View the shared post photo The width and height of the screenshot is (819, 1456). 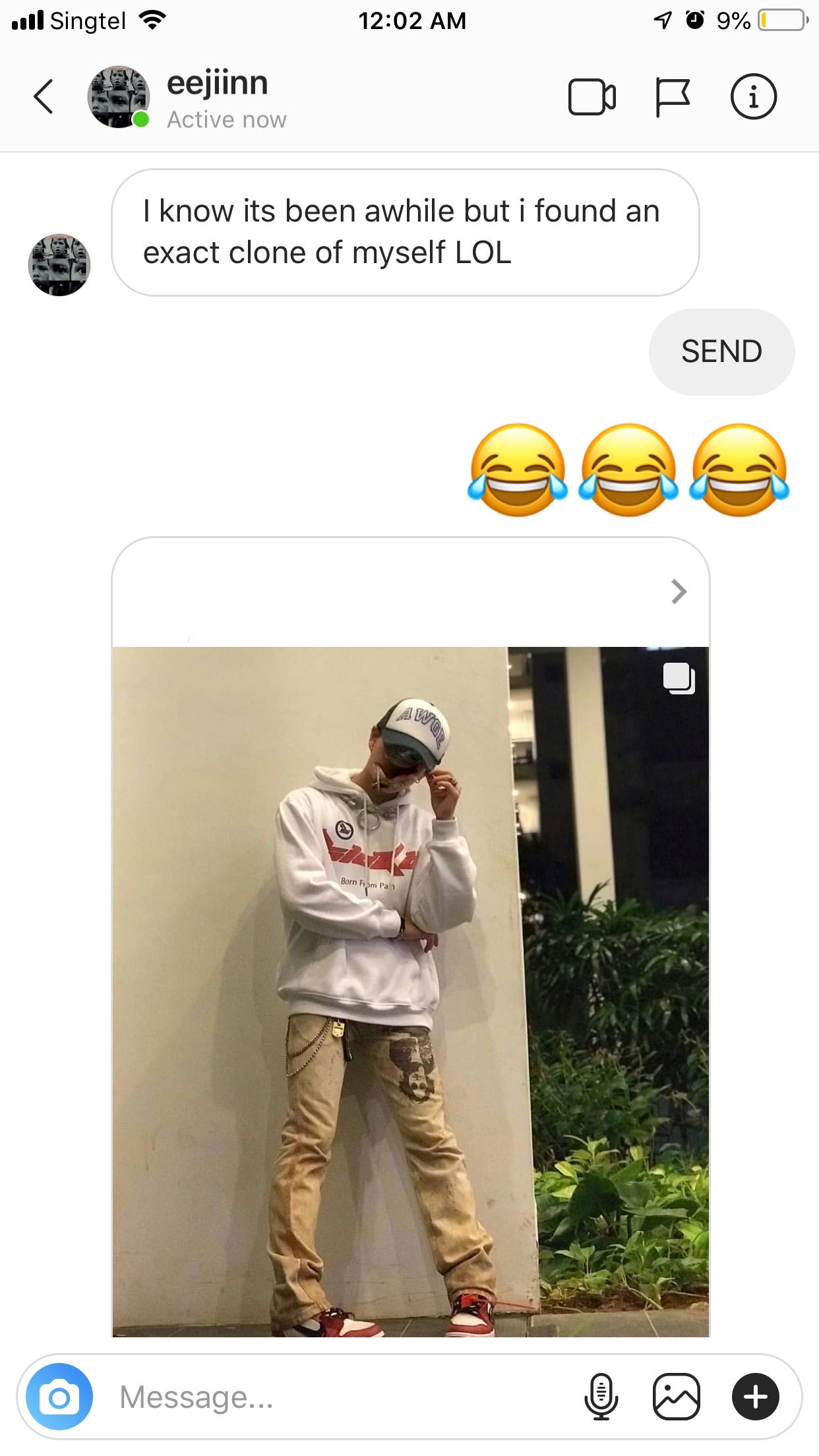tap(411, 992)
